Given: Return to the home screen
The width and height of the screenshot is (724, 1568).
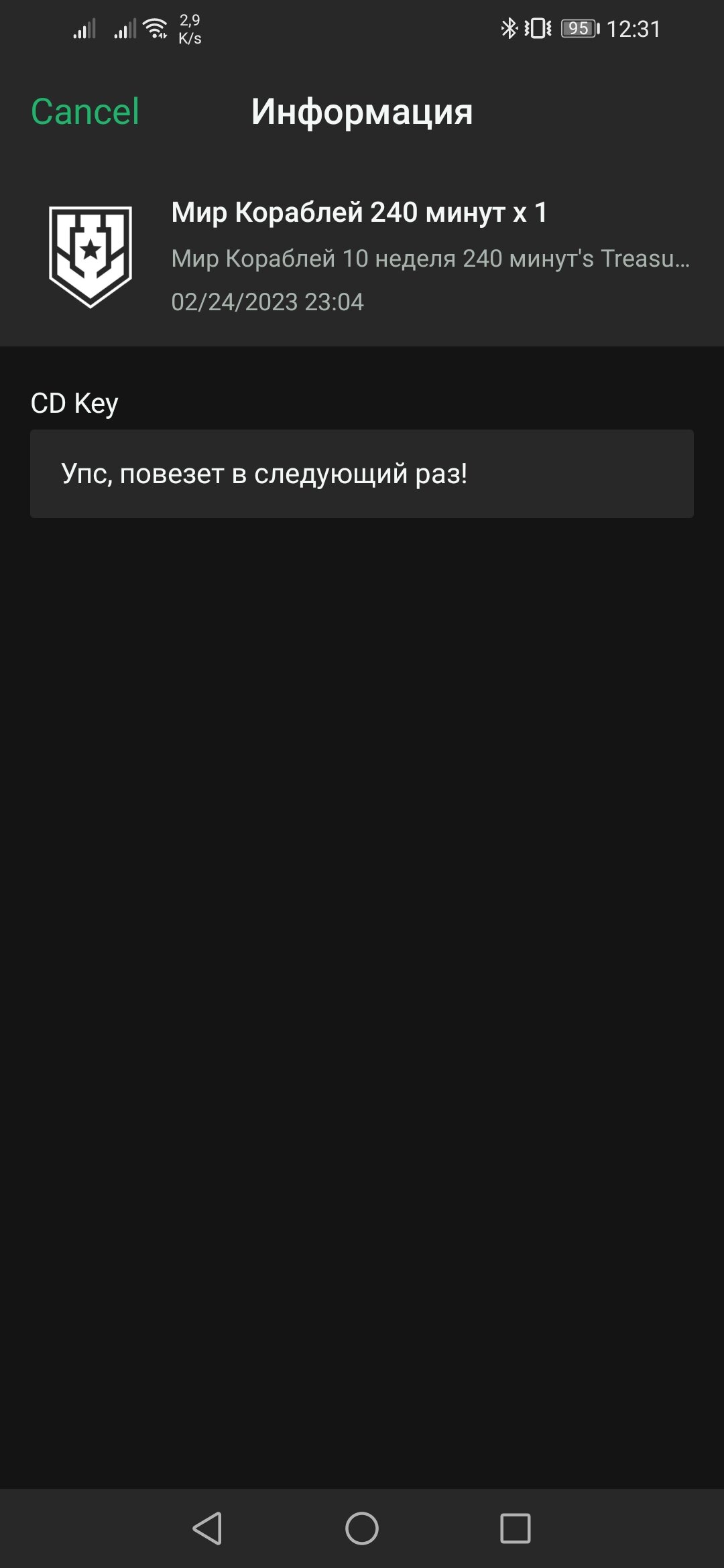Looking at the screenshot, I should [x=362, y=1528].
